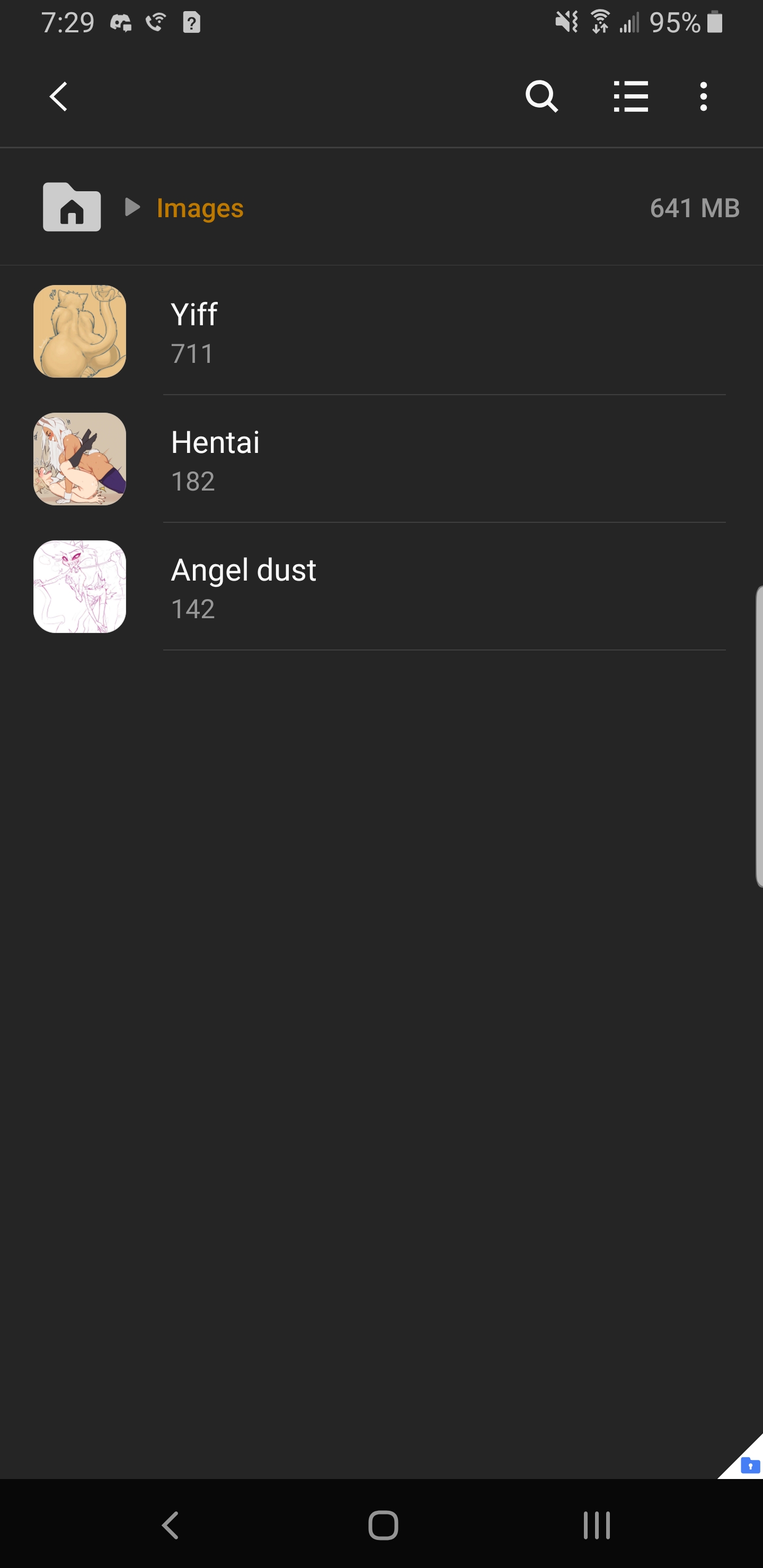The width and height of the screenshot is (763, 1568).
Task: Tap the home folder icon in breadcrumb
Action: (72, 208)
